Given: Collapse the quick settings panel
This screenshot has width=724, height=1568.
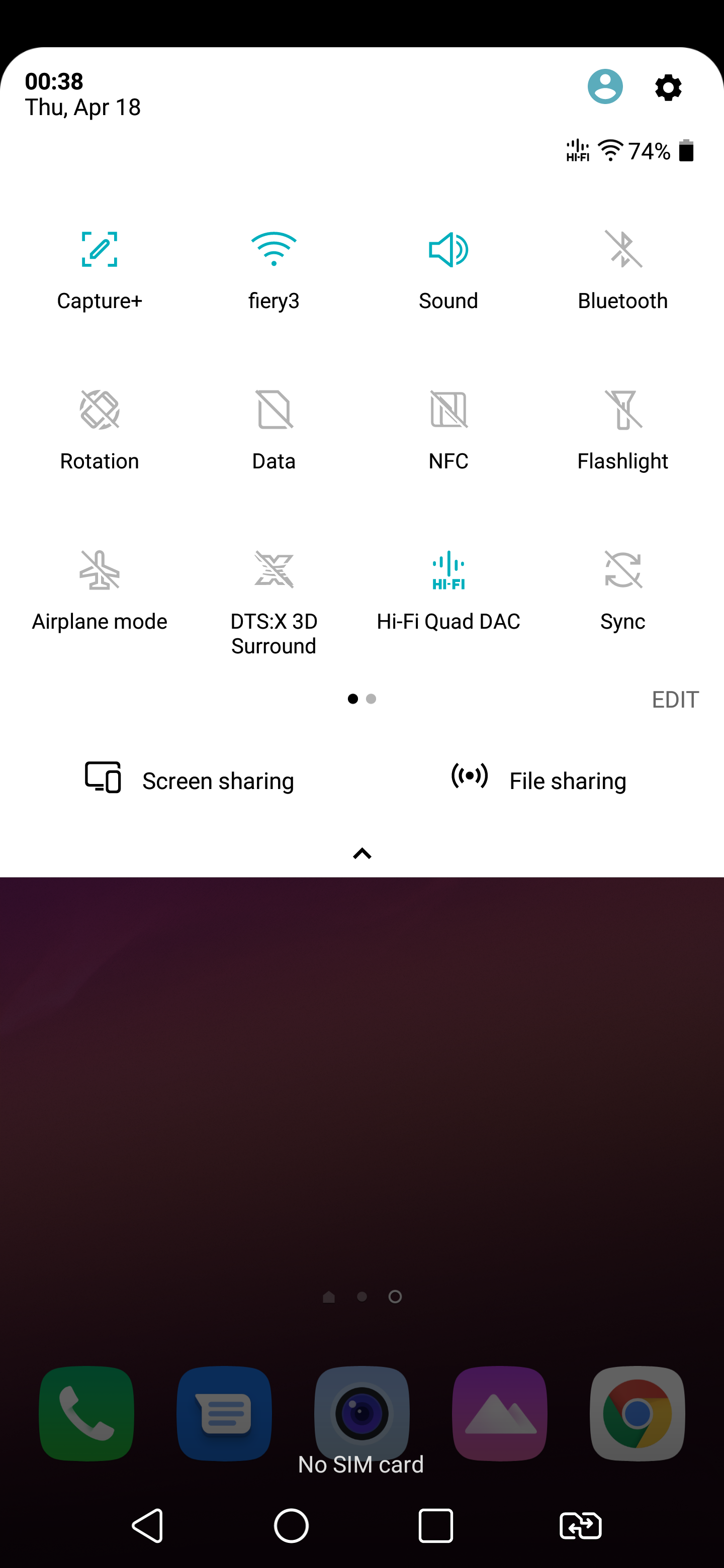Looking at the screenshot, I should [x=361, y=853].
